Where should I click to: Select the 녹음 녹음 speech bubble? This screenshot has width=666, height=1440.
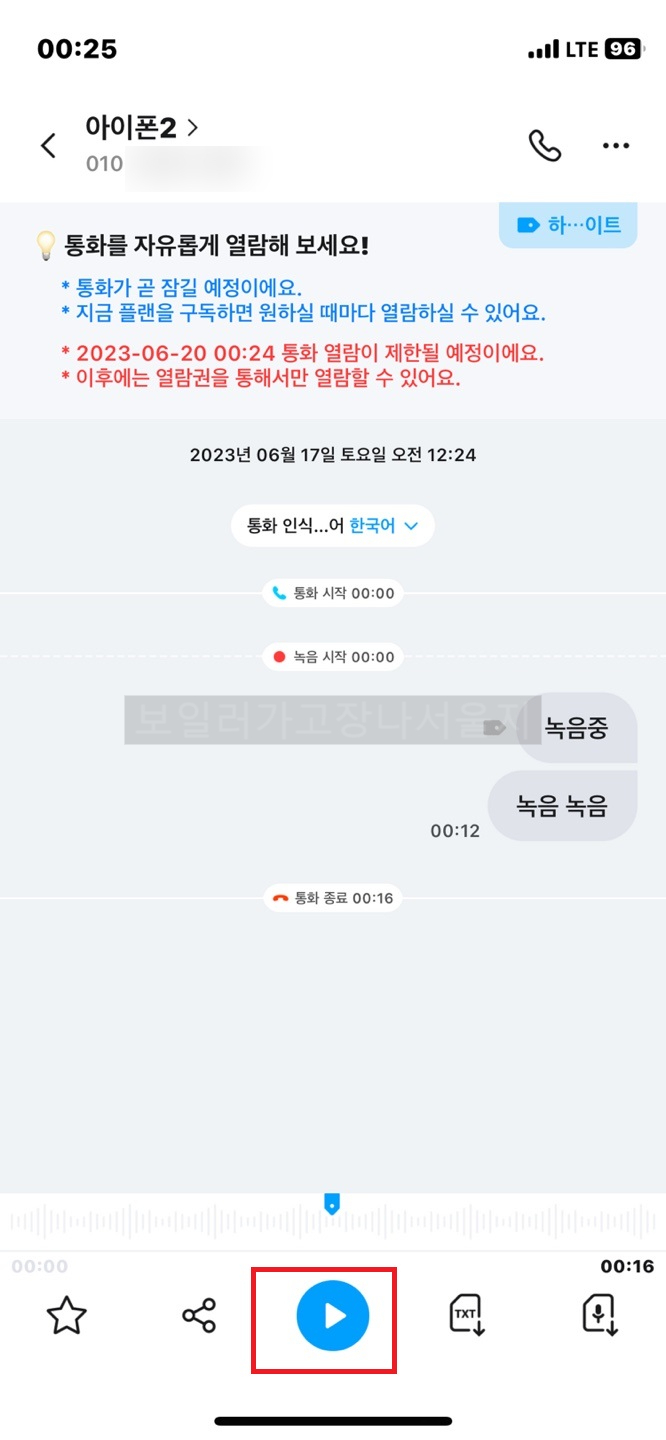click(x=562, y=806)
